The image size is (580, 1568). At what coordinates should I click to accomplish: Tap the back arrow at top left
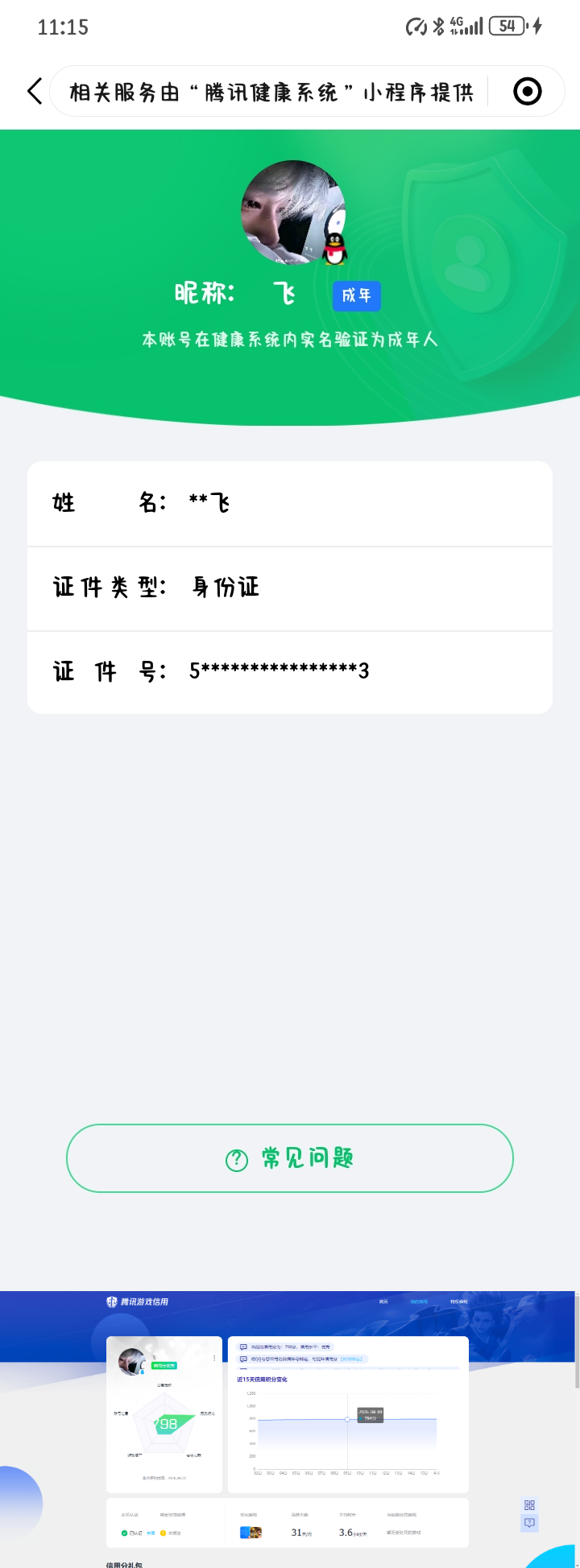[34, 91]
